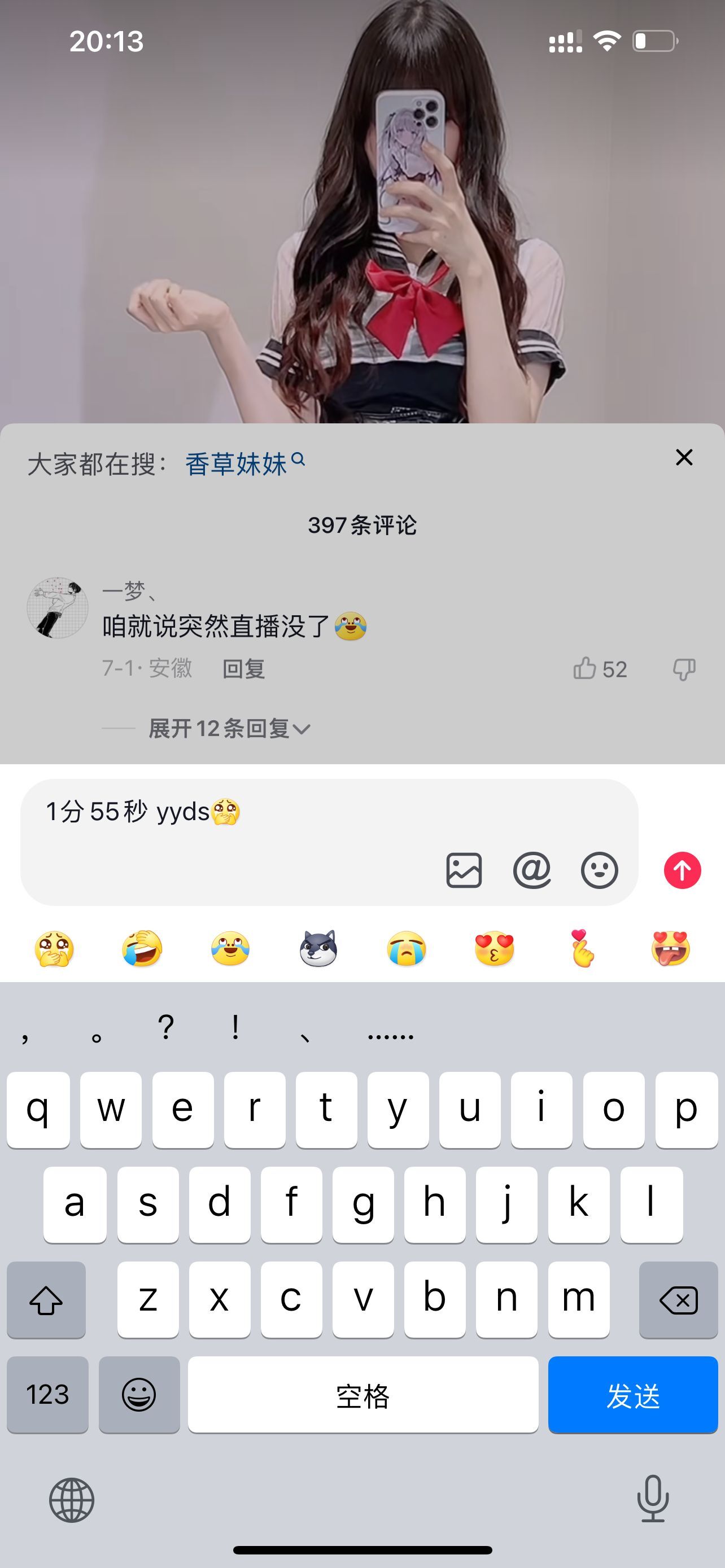
Task: Insert the heart-eyes kissing emoji
Action: point(494,948)
